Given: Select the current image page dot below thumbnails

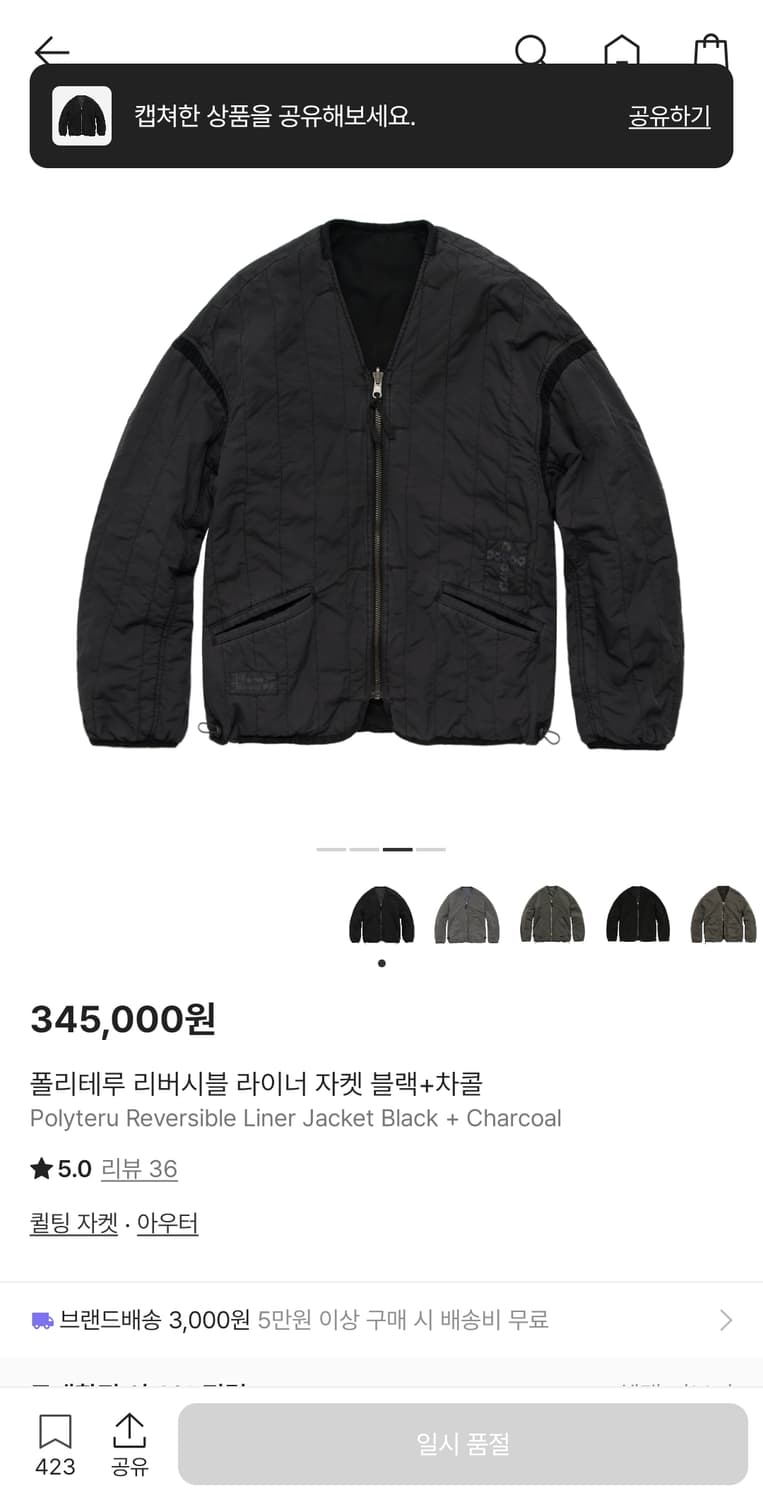Looking at the screenshot, I should pyautogui.click(x=381, y=963).
